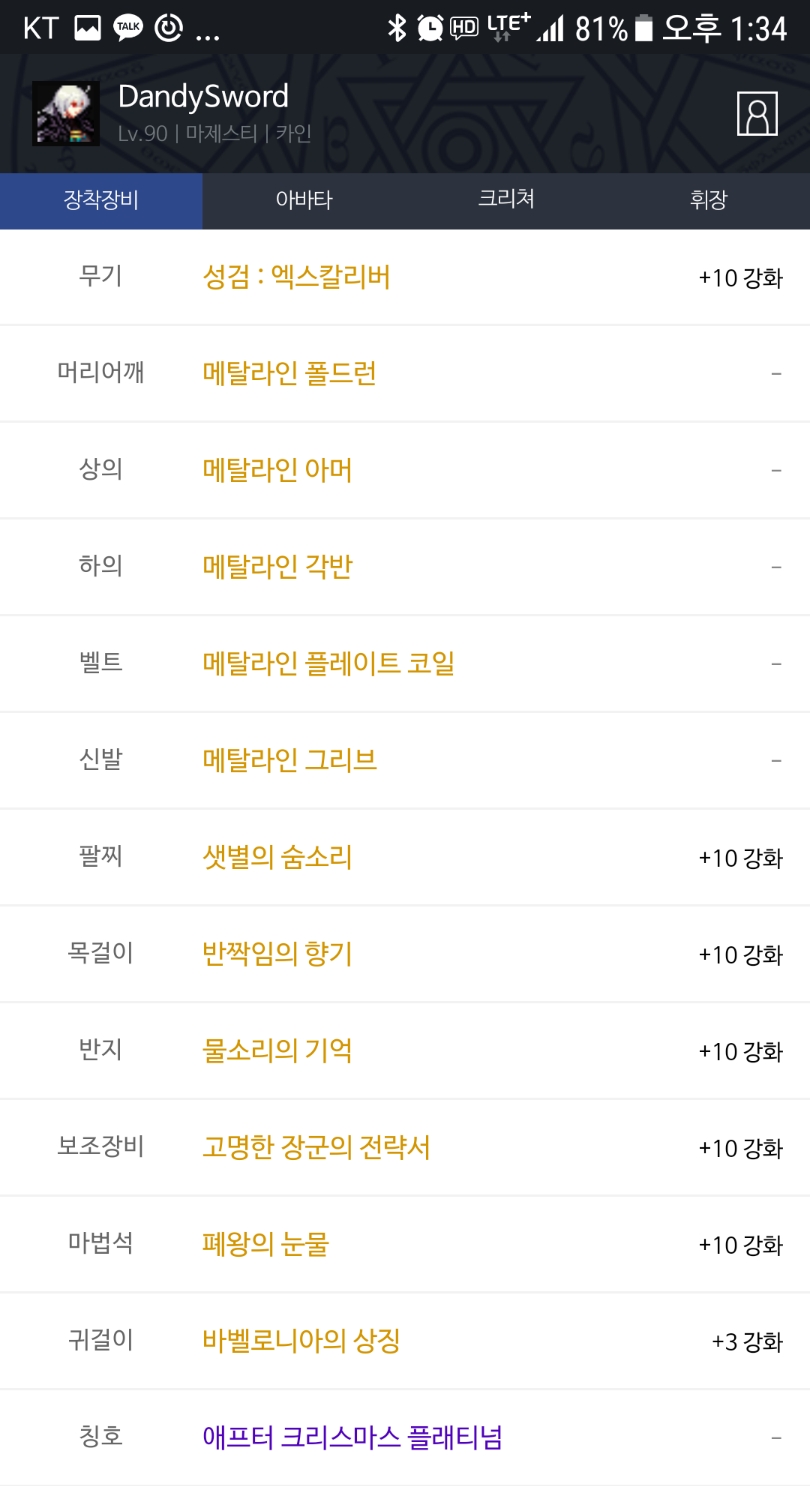Select the 장착장비 tab
Screen dimensions: 810x1486
[x=101, y=201]
